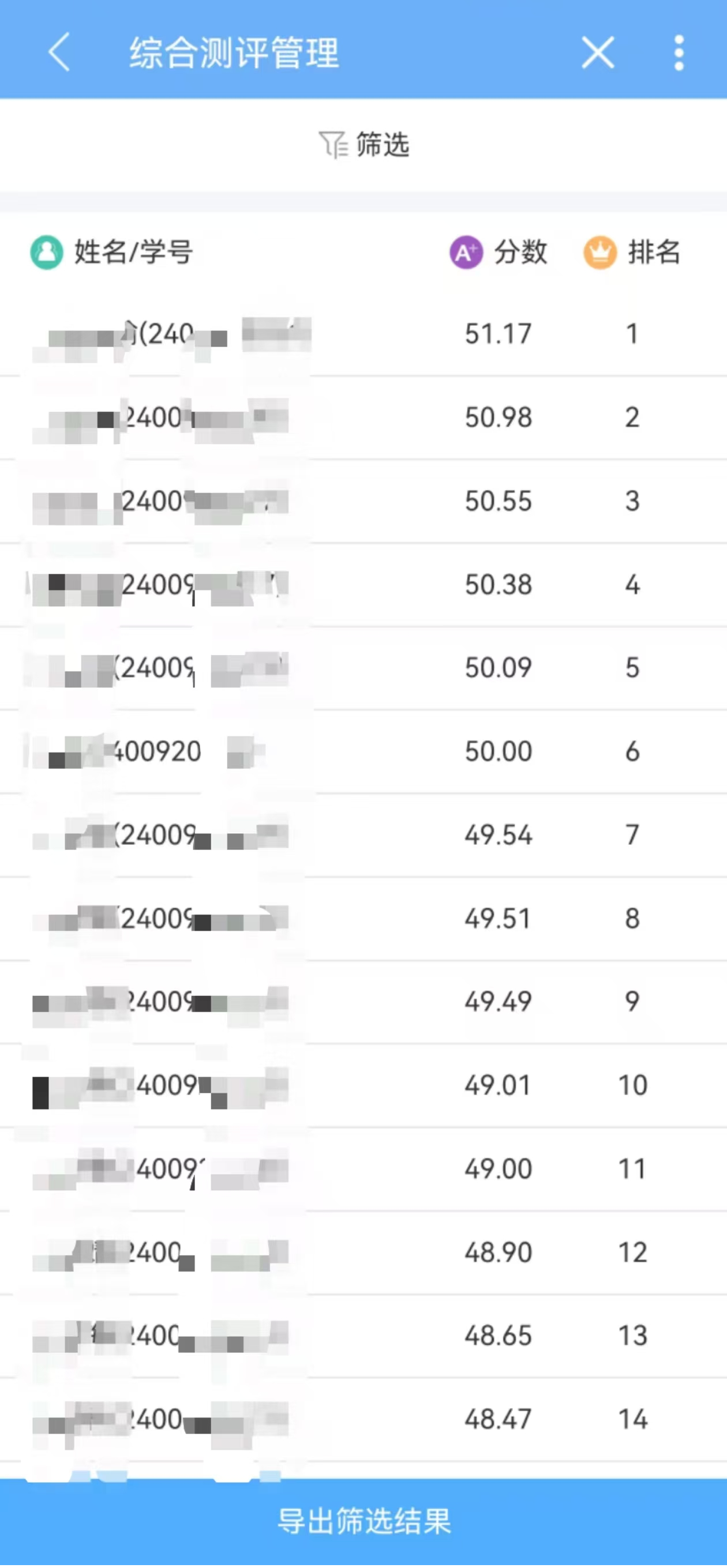Viewport: 727px width, 1568px height.
Task: Open the 筛选 filter options
Action: tap(363, 145)
